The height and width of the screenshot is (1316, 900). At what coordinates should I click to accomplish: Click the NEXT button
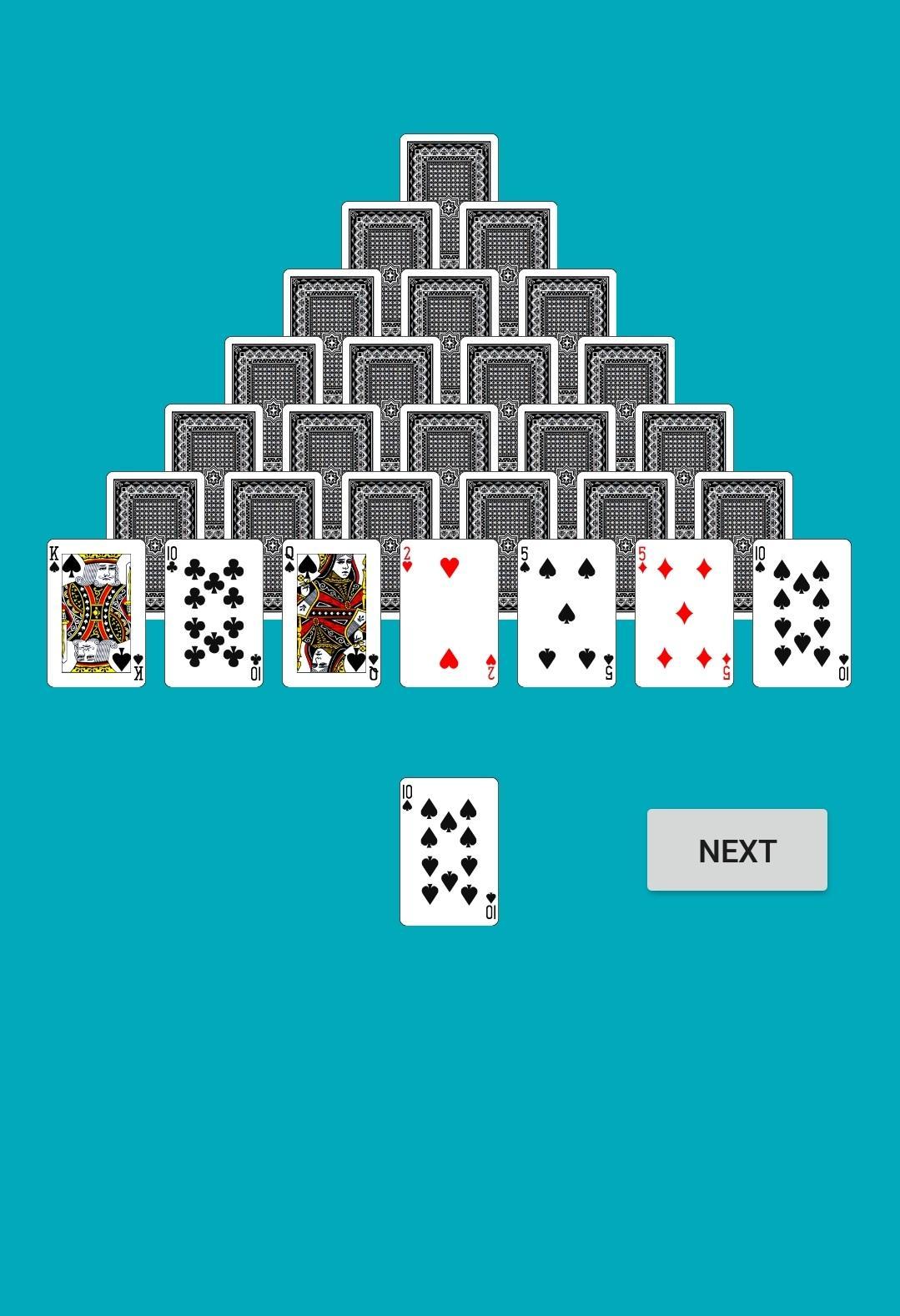737,850
